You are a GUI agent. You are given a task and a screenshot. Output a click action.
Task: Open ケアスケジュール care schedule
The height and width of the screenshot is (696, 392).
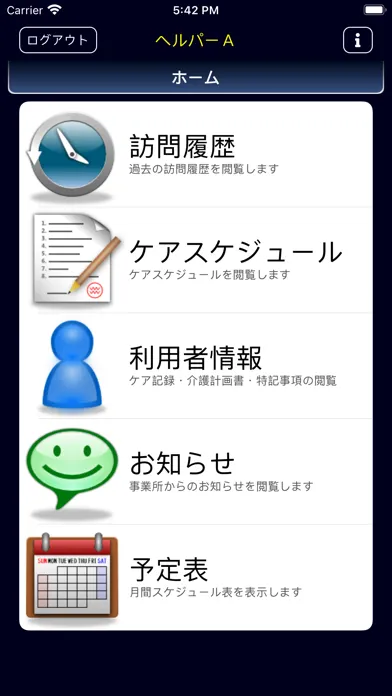click(196, 260)
